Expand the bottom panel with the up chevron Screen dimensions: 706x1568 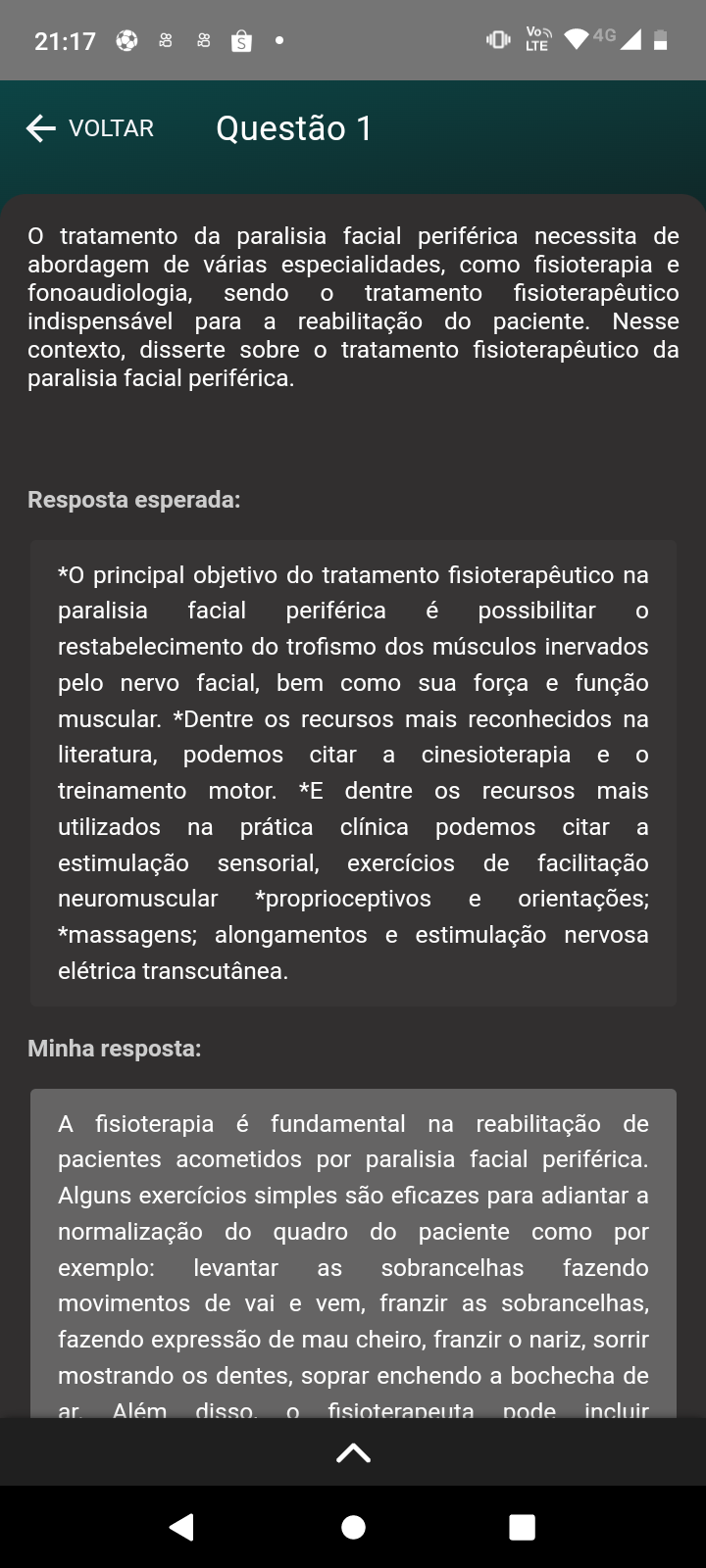point(353,1452)
